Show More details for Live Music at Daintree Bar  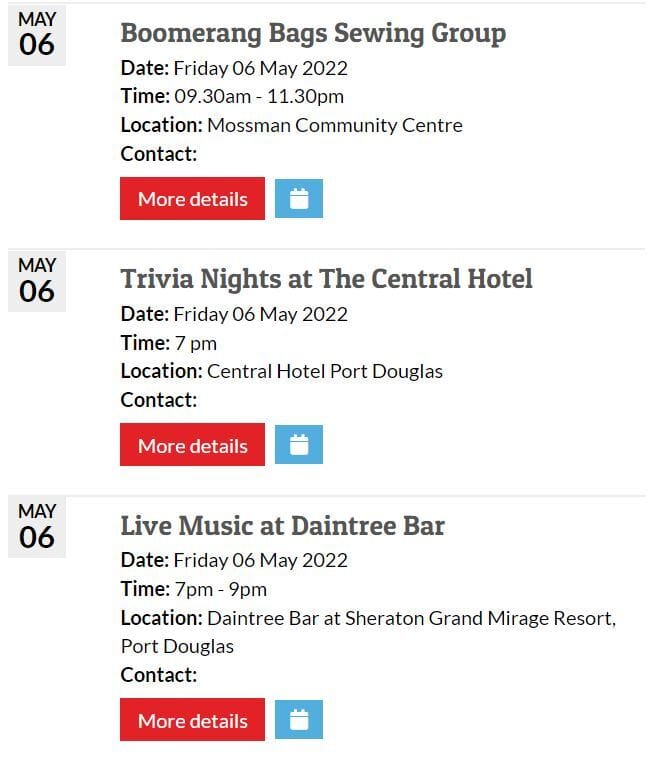(x=192, y=720)
